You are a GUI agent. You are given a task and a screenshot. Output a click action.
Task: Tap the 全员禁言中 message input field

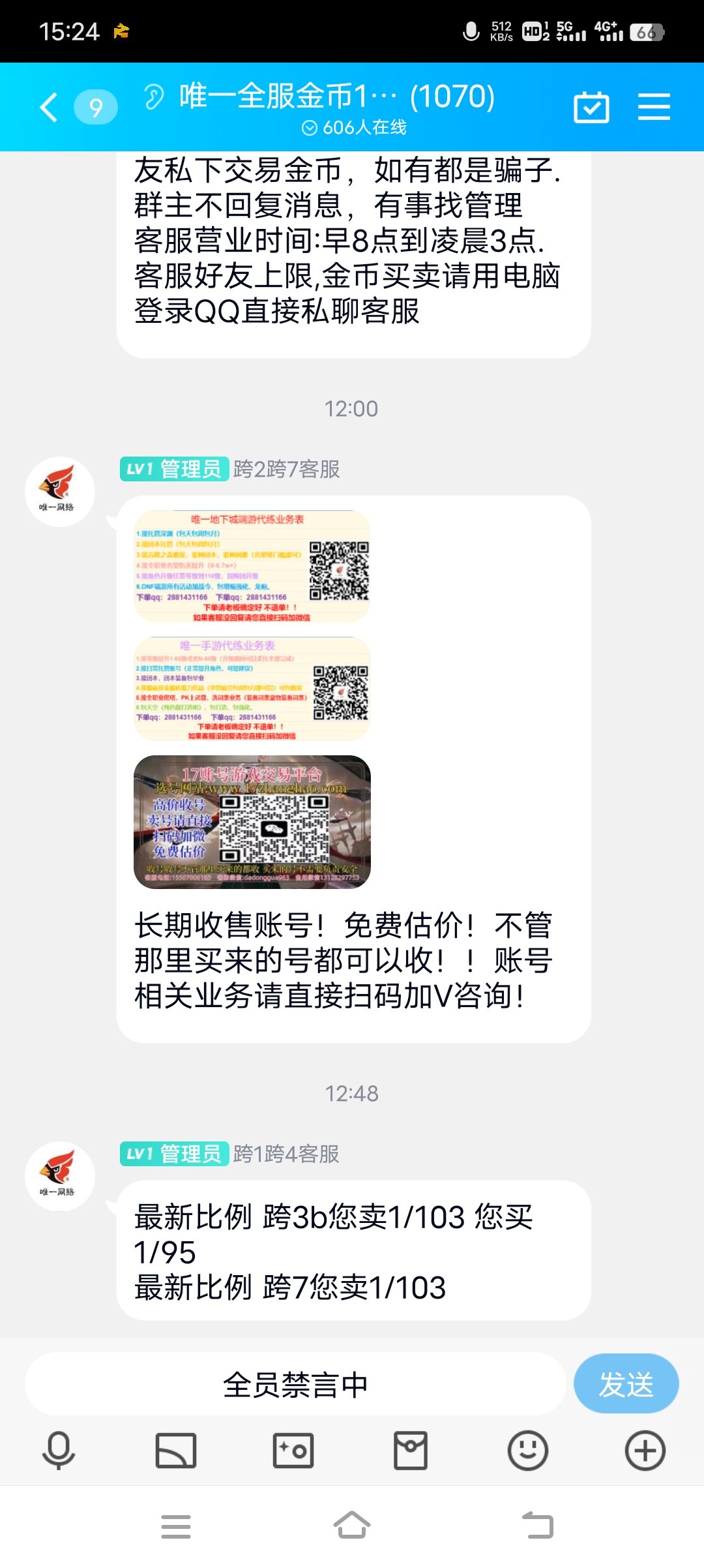(x=295, y=1384)
